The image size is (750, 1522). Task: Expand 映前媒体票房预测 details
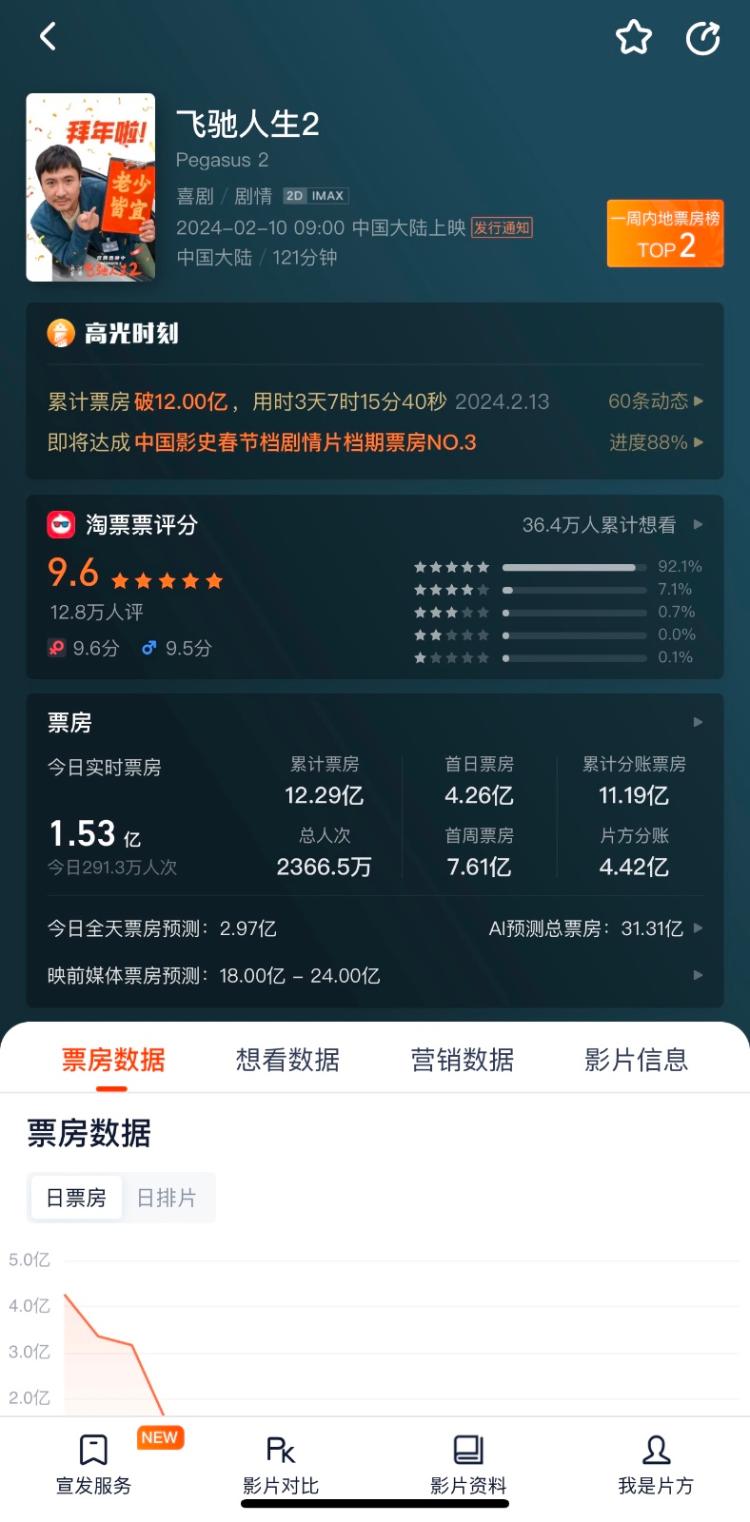pos(698,975)
